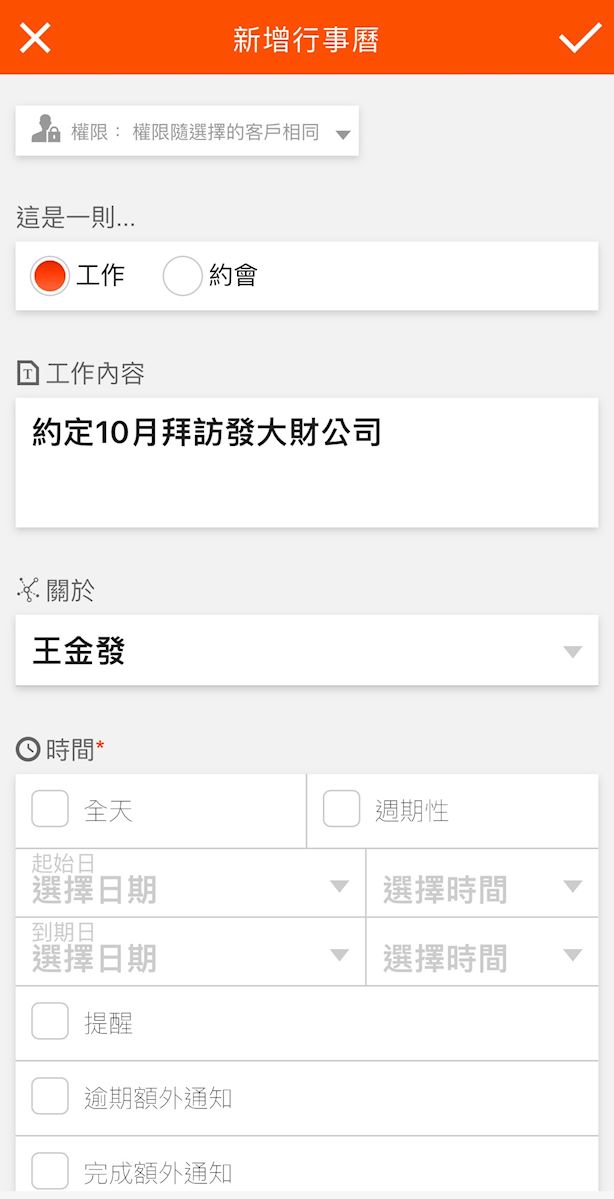Expand the 關於 dropdown showing 王金發
The width and height of the screenshot is (614, 1199).
click(306, 651)
